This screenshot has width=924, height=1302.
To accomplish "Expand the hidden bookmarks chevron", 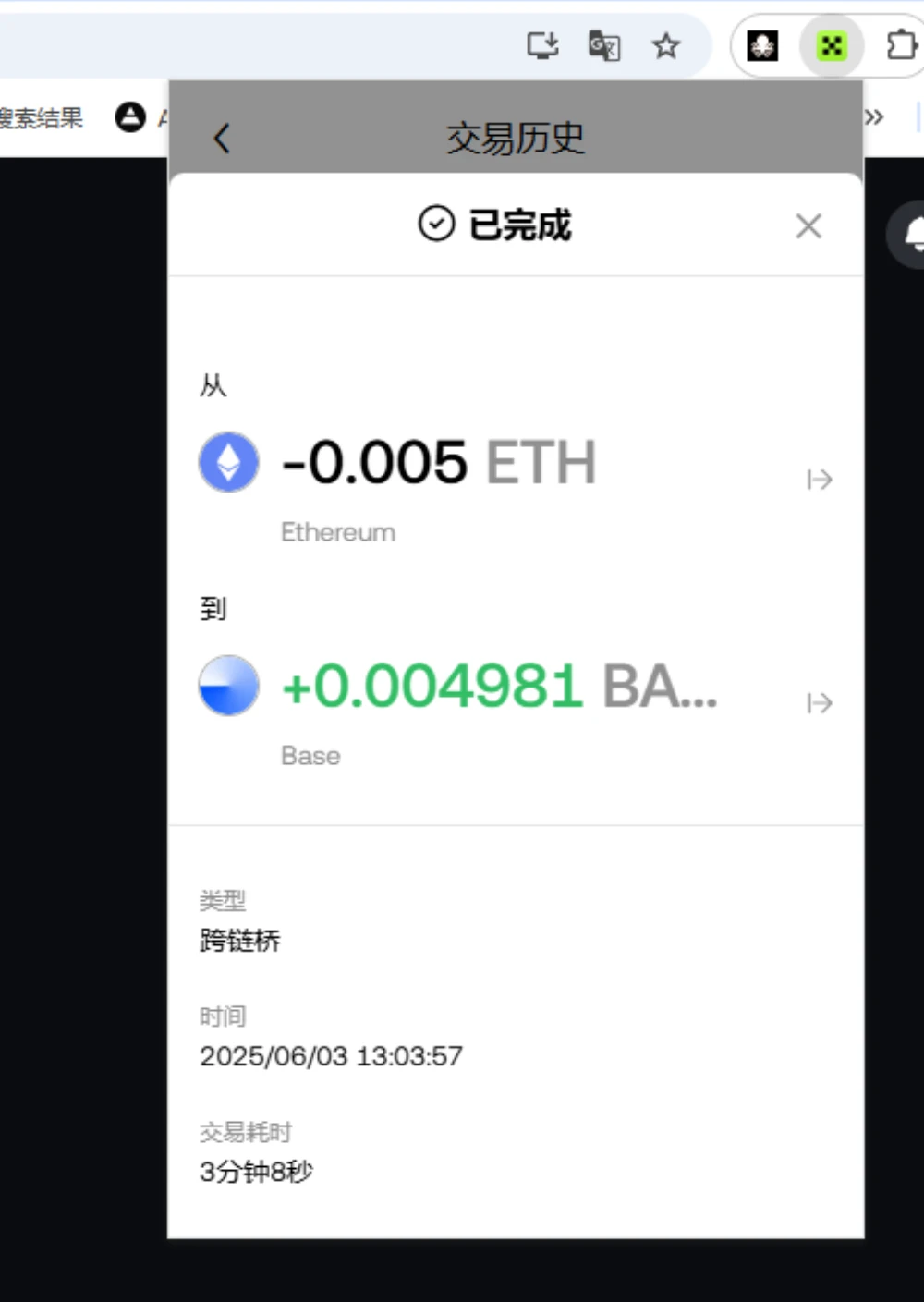I will [x=874, y=117].
